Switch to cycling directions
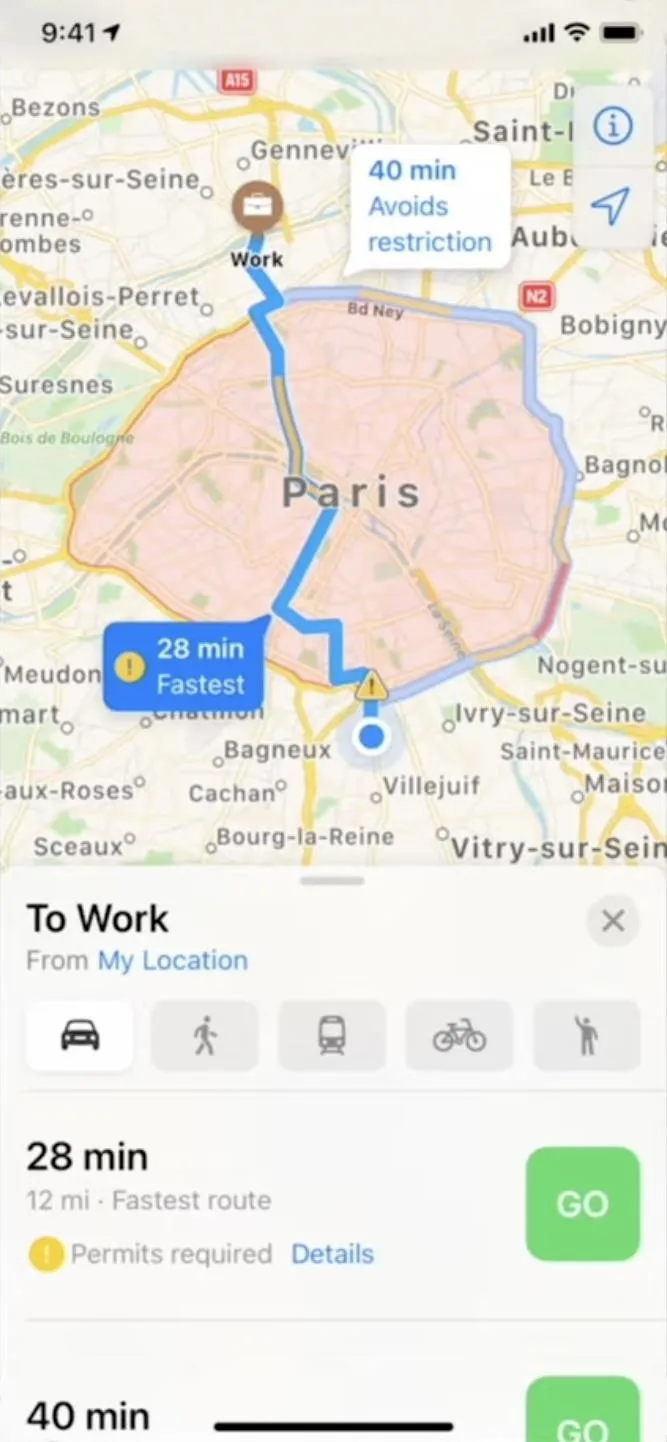667x1442 pixels. (459, 1036)
